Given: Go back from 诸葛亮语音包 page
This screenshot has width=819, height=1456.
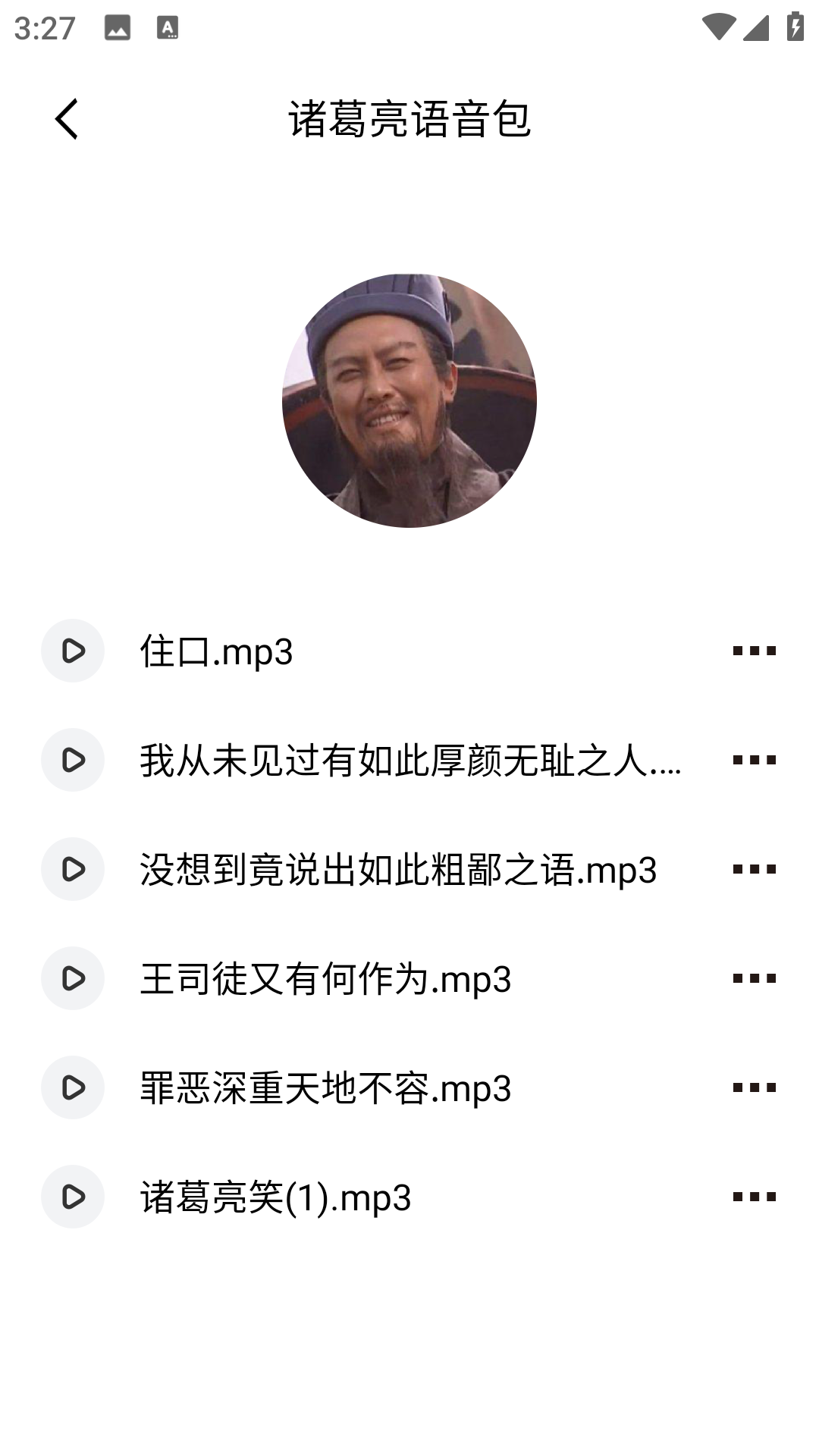Looking at the screenshot, I should coord(67,119).
